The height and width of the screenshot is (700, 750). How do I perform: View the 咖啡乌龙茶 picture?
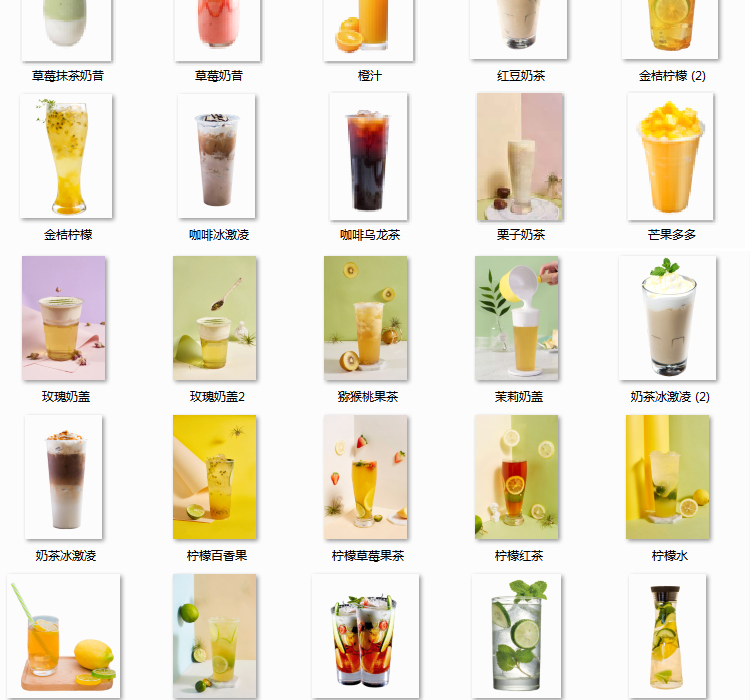point(369,155)
